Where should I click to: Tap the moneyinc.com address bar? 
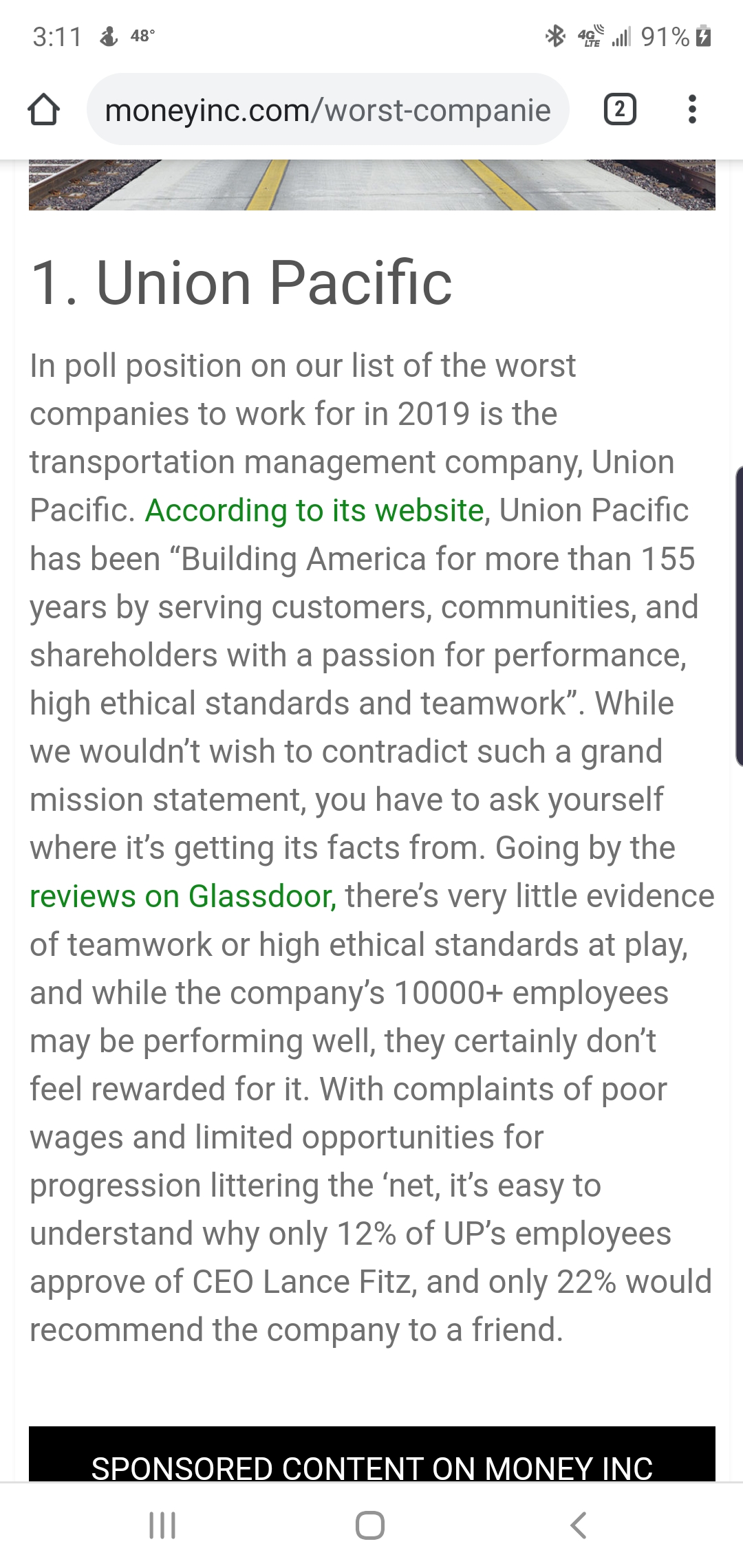(x=327, y=110)
